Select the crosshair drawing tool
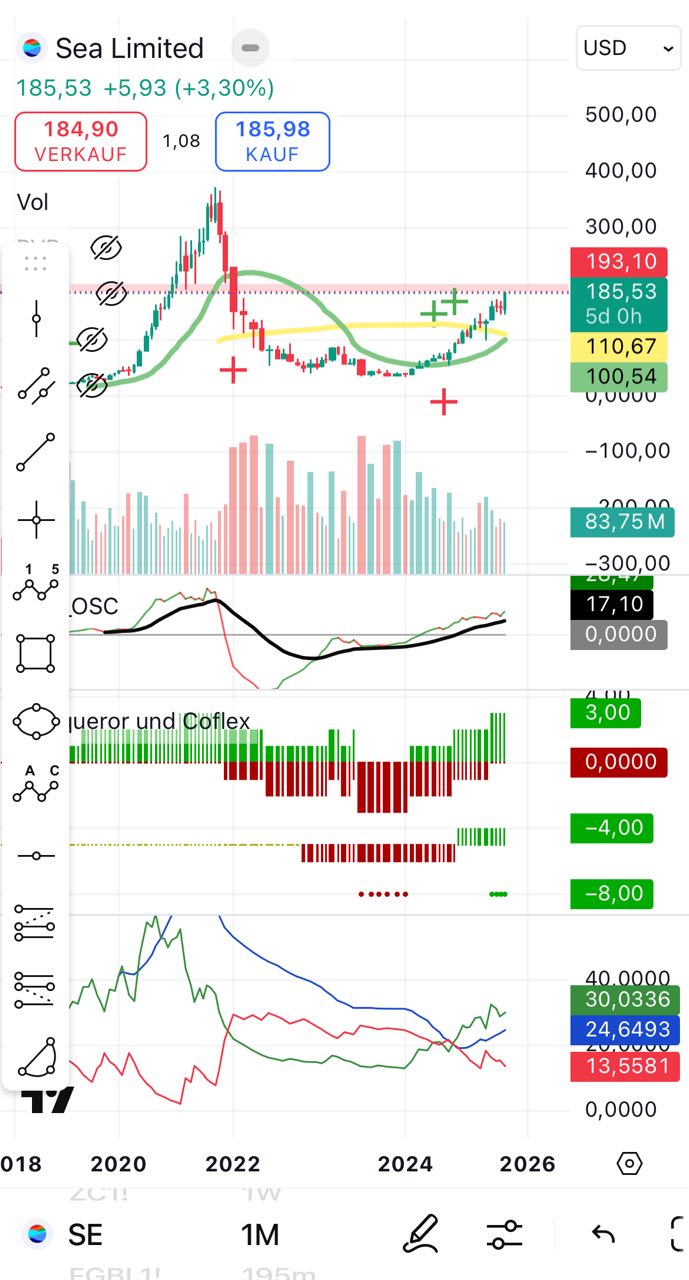689x1280 pixels. (36, 519)
